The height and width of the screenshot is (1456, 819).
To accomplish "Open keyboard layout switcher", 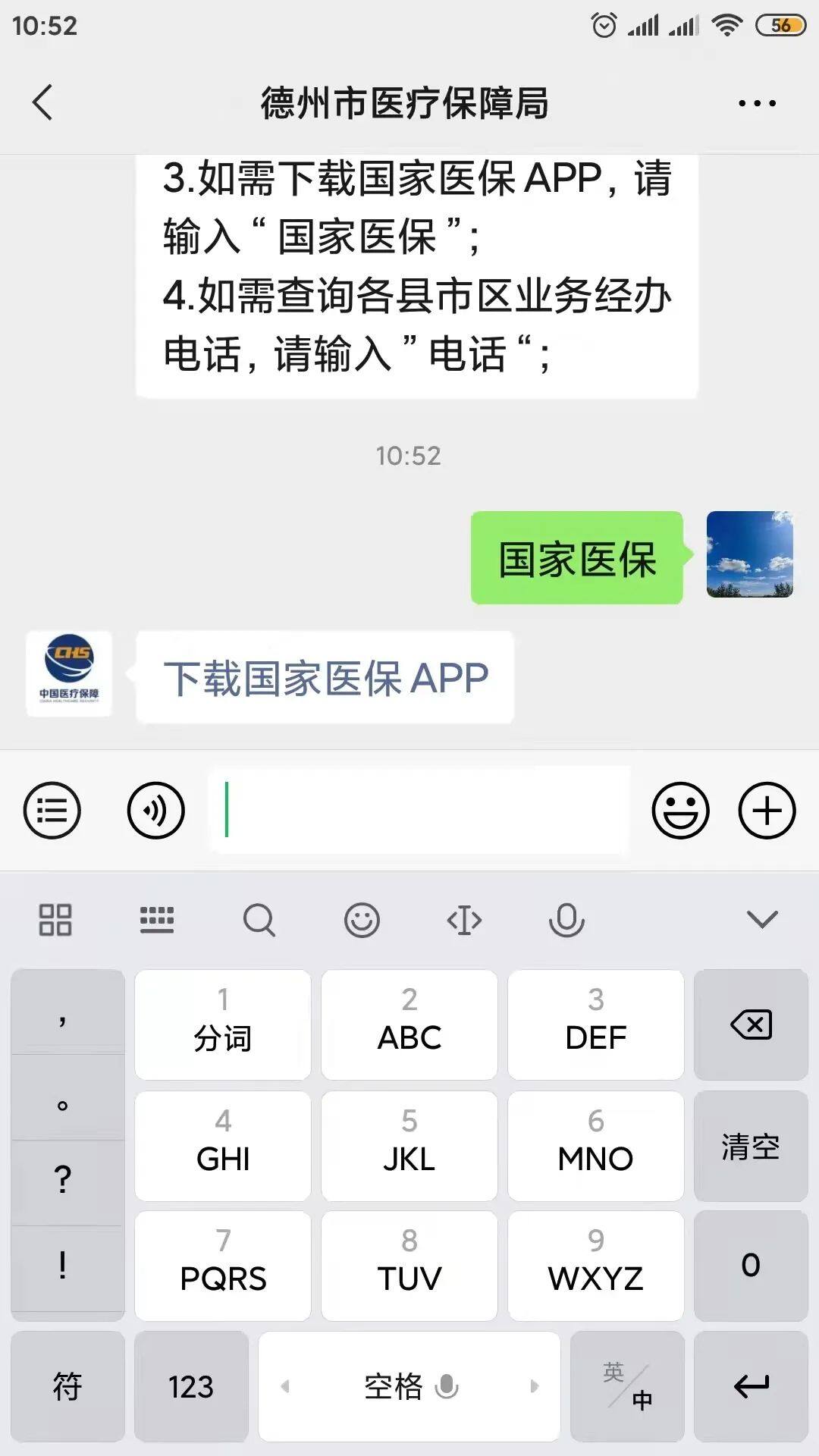I will pos(157,920).
